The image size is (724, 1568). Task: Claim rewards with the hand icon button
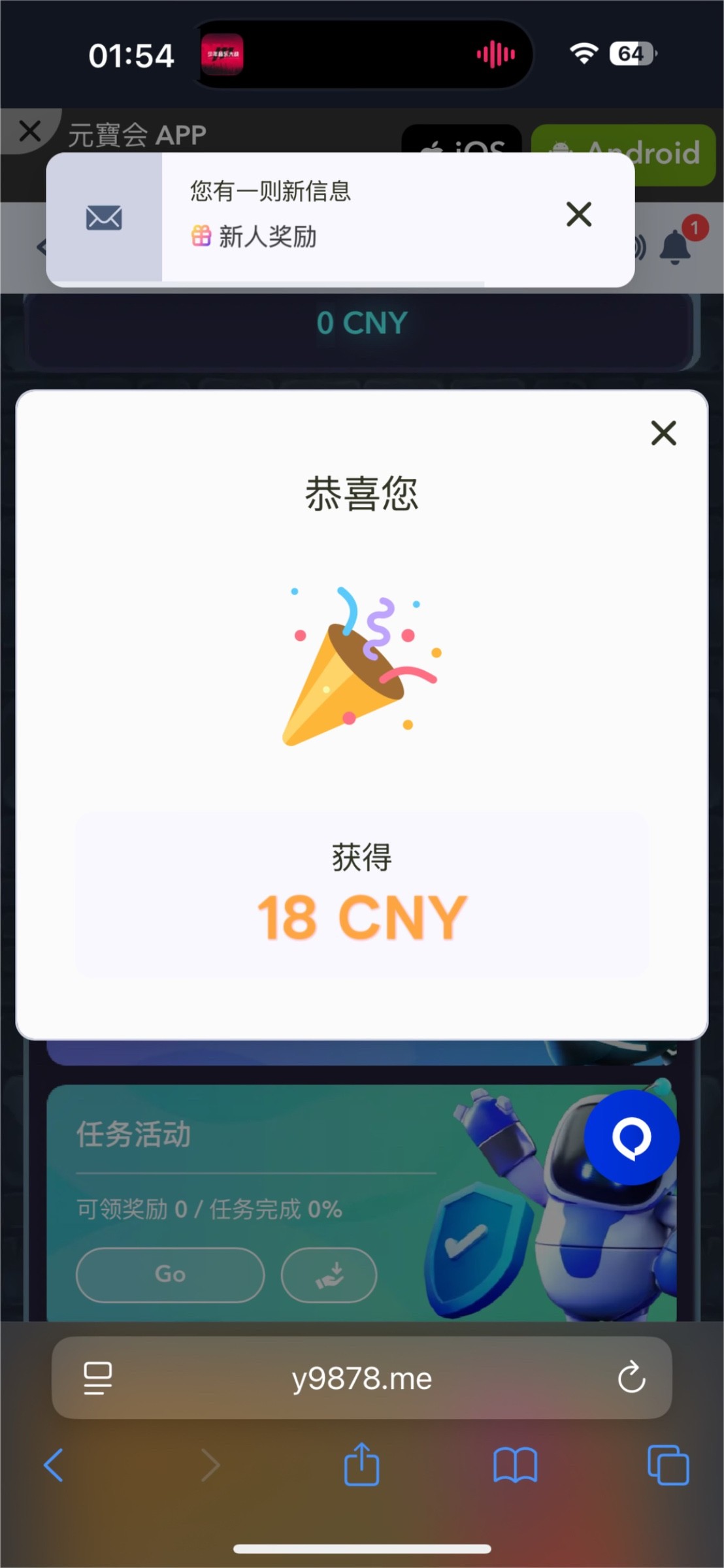pos(329,1274)
